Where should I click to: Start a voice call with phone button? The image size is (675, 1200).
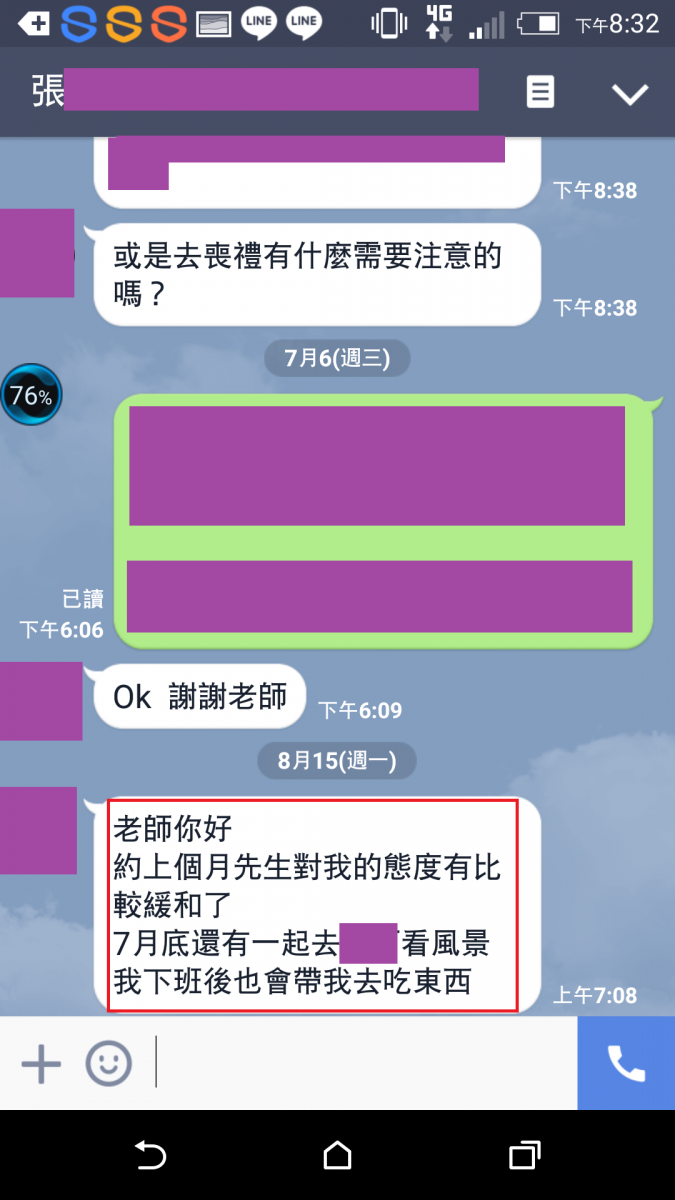(626, 1063)
